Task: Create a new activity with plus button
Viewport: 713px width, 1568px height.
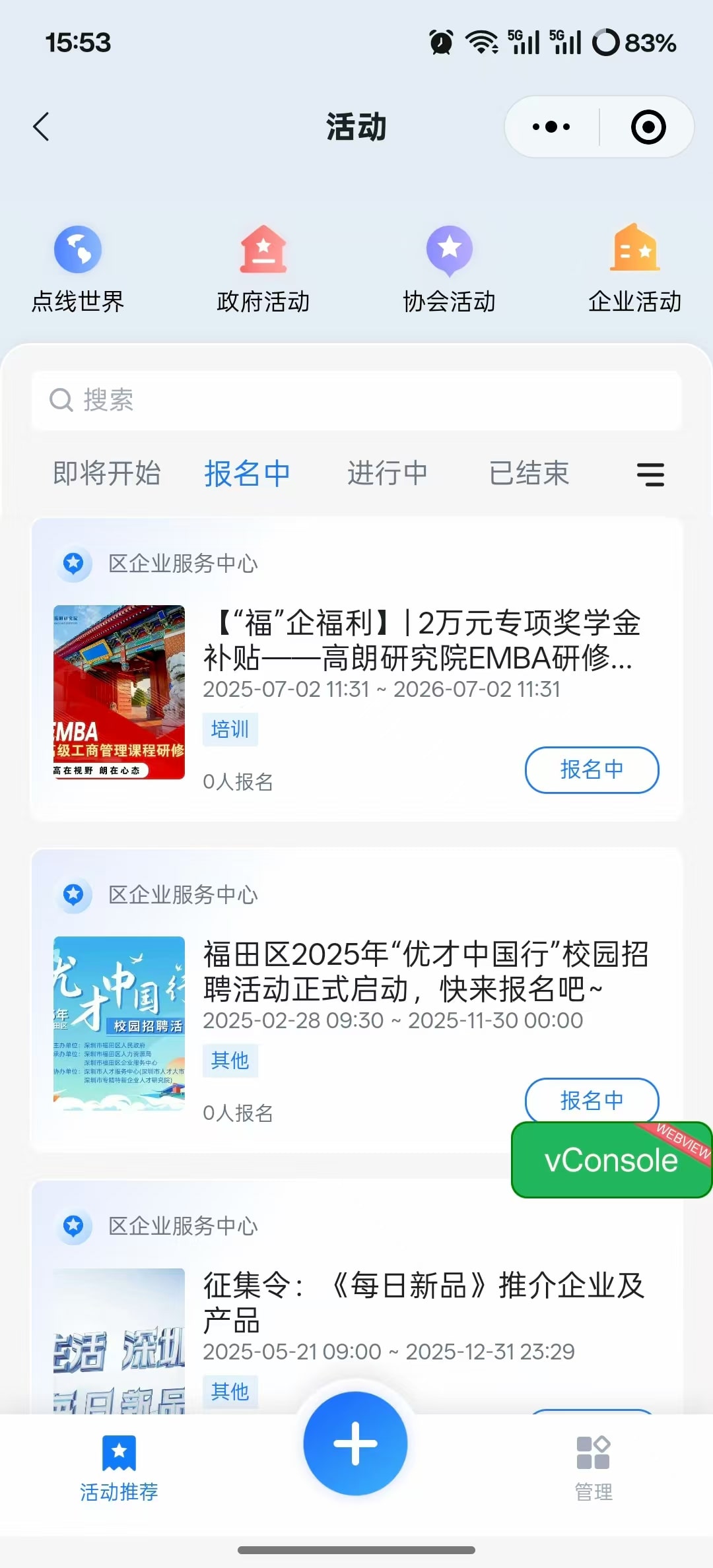Action: click(x=355, y=1443)
